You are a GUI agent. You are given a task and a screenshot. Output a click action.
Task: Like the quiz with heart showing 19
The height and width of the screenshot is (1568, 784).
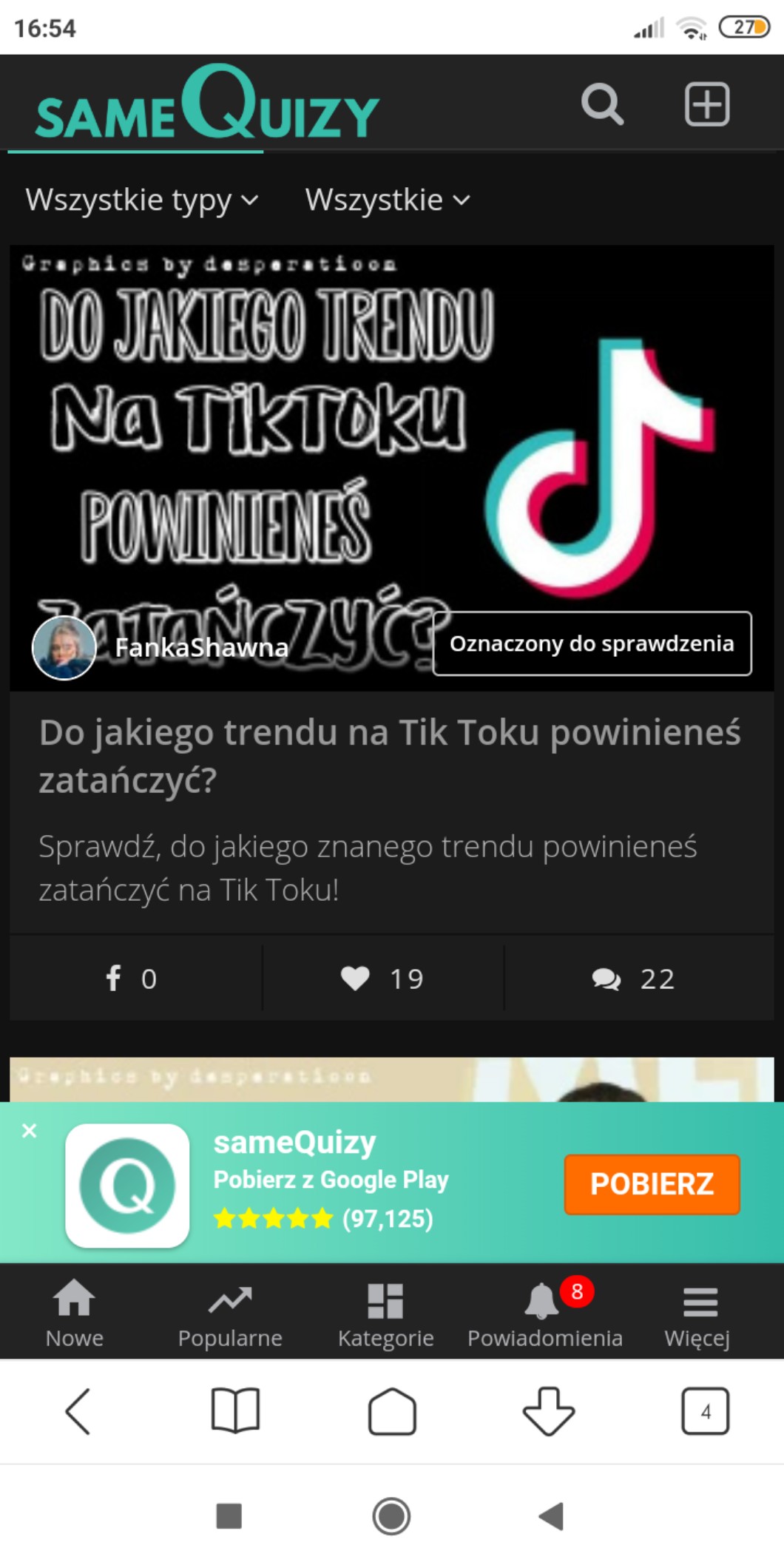click(383, 978)
